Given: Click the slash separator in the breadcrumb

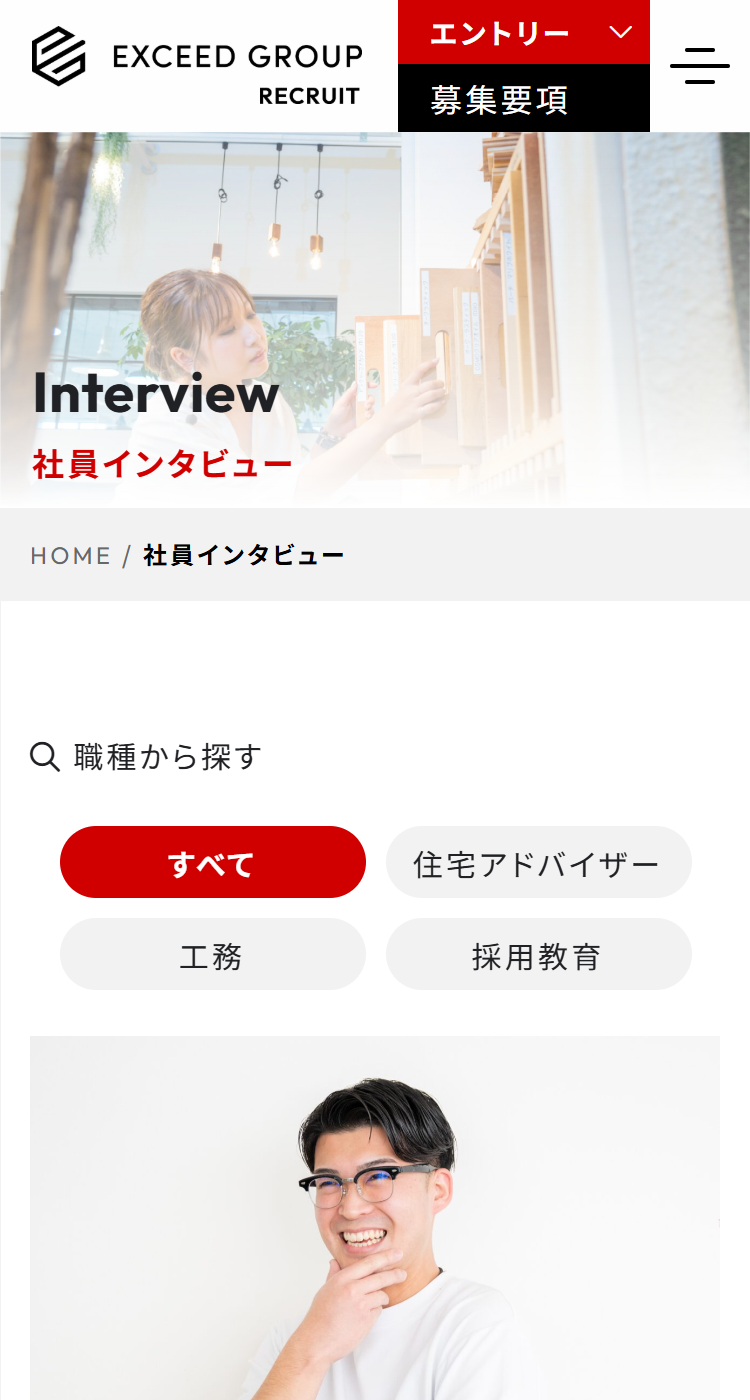Looking at the screenshot, I should (126, 555).
